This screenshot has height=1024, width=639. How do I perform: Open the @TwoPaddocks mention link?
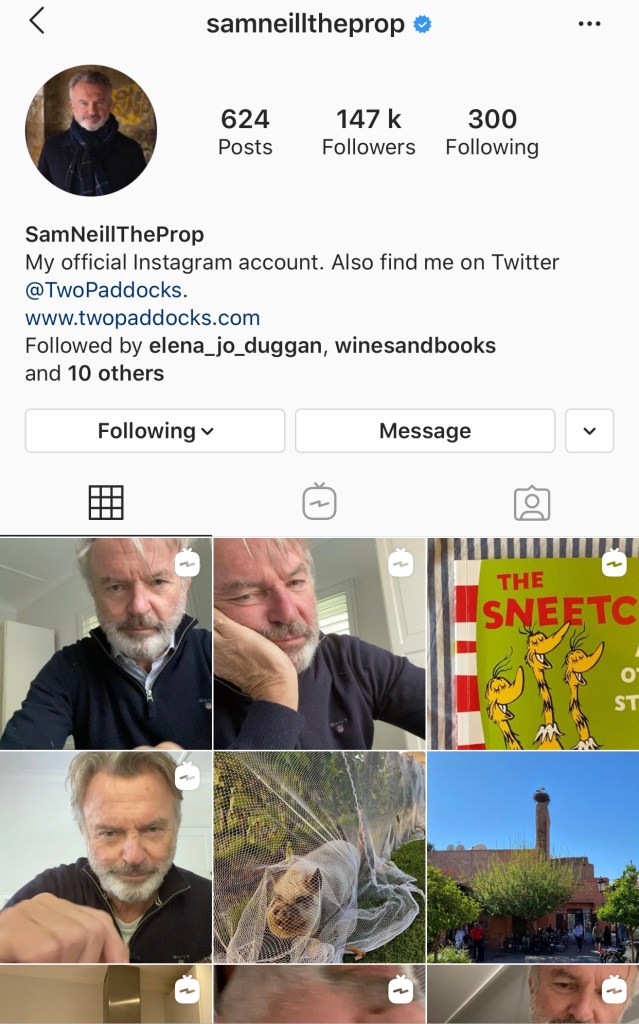click(x=105, y=290)
